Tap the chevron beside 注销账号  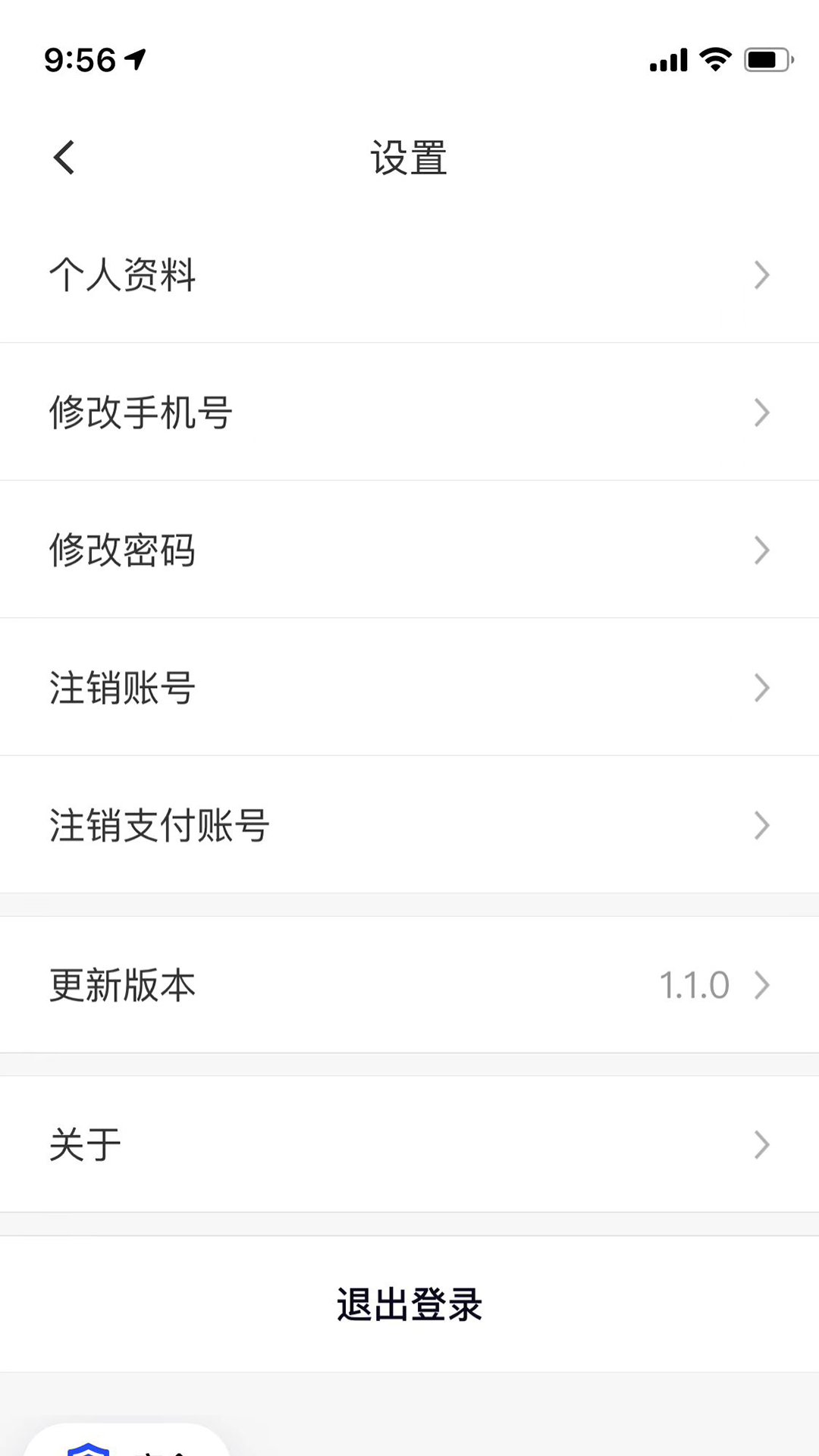[x=762, y=687]
